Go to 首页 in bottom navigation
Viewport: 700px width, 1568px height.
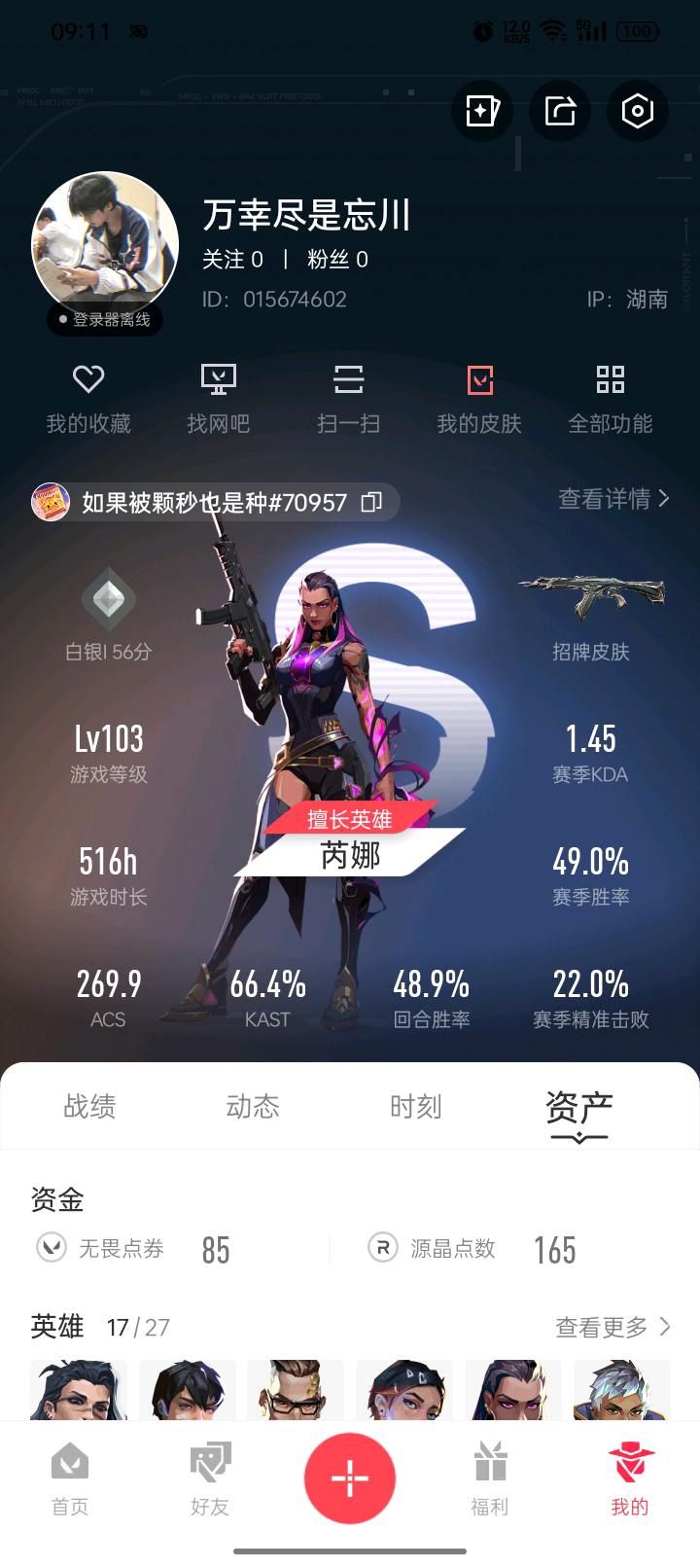(x=70, y=1479)
